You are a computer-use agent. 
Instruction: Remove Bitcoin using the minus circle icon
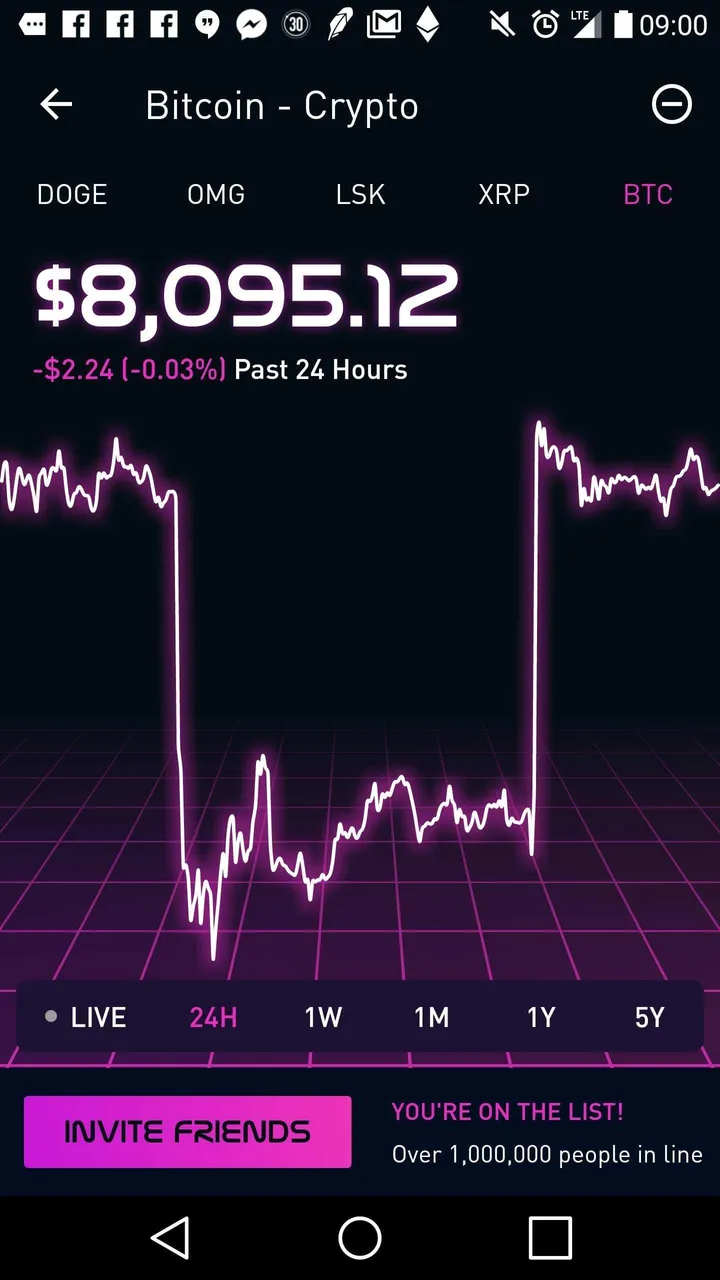coord(671,104)
